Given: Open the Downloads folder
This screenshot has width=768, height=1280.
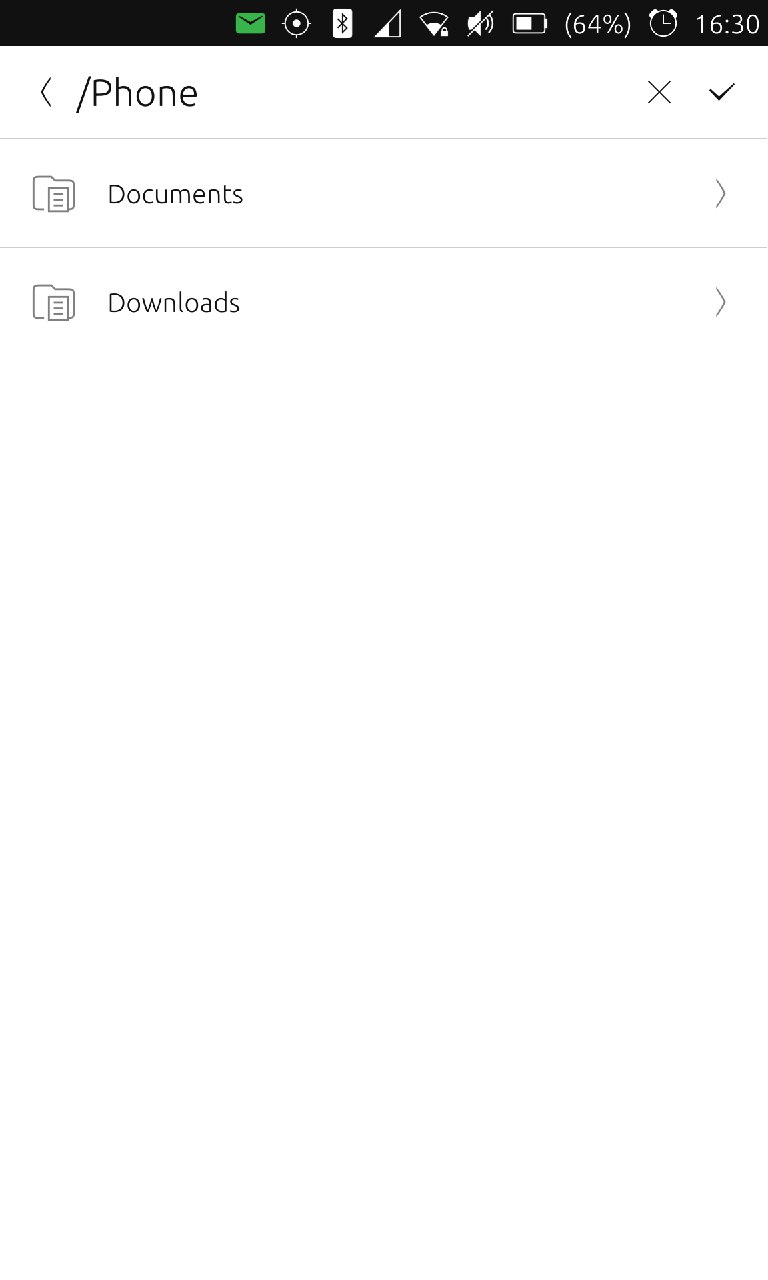Looking at the screenshot, I should (384, 302).
